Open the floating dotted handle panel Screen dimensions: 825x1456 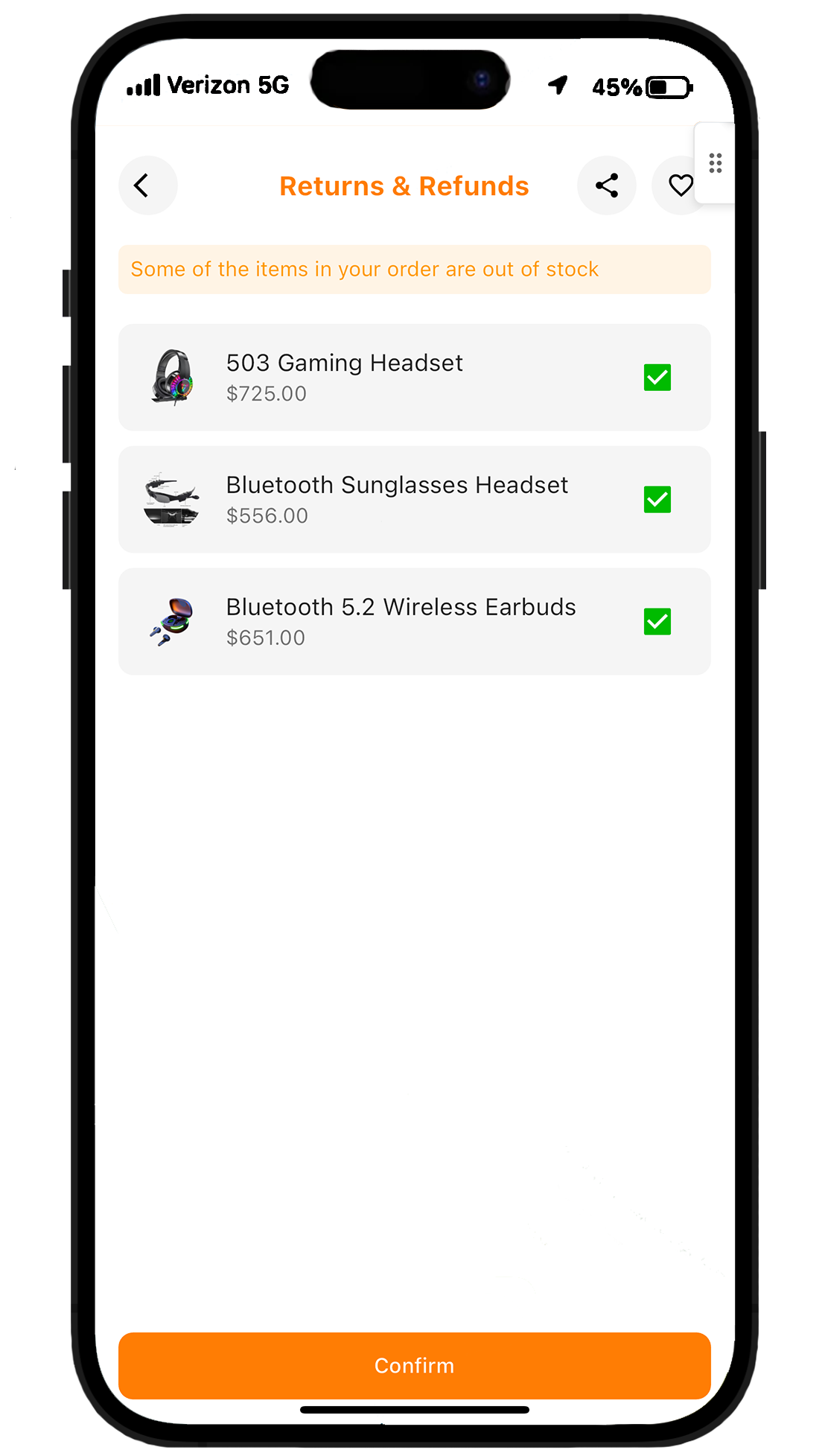[x=715, y=163]
